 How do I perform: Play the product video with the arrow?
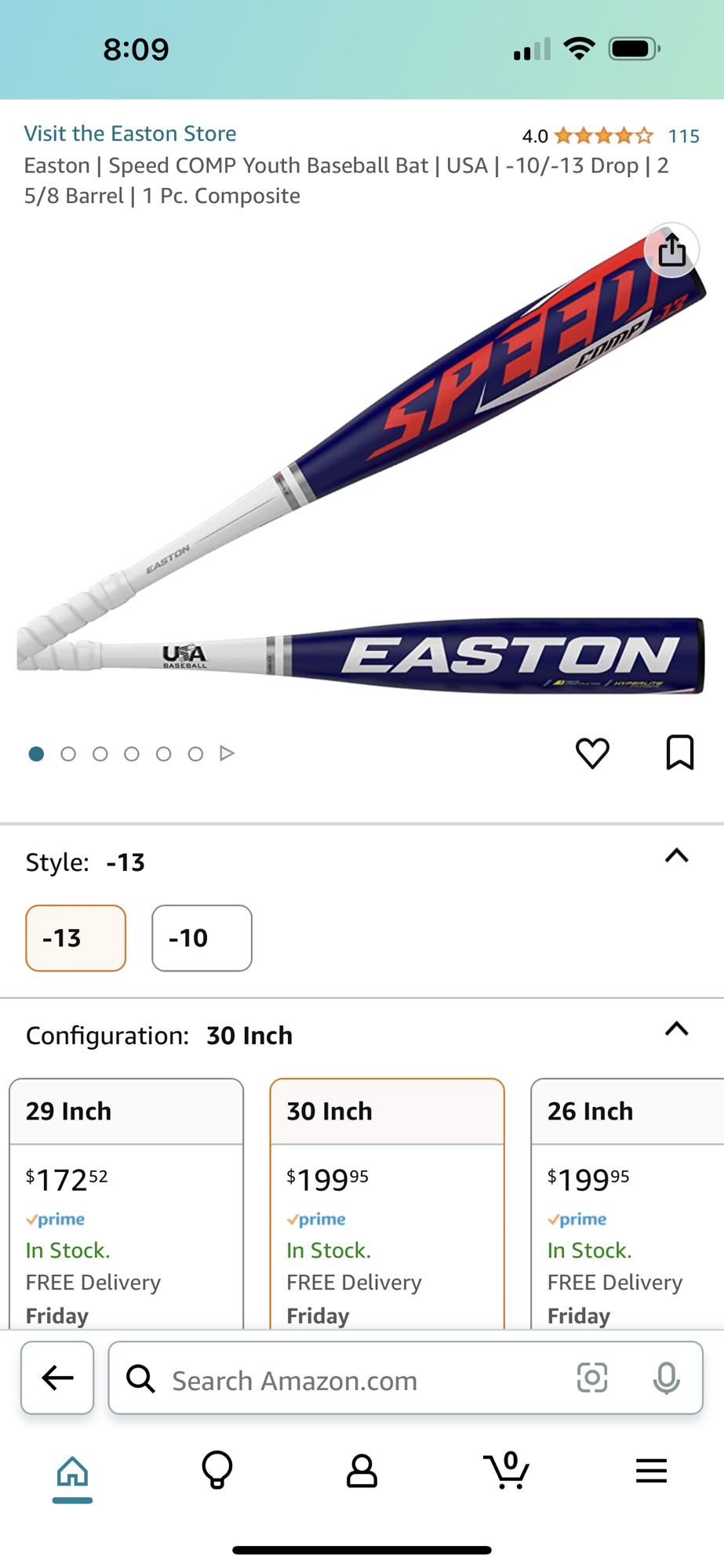tap(227, 753)
